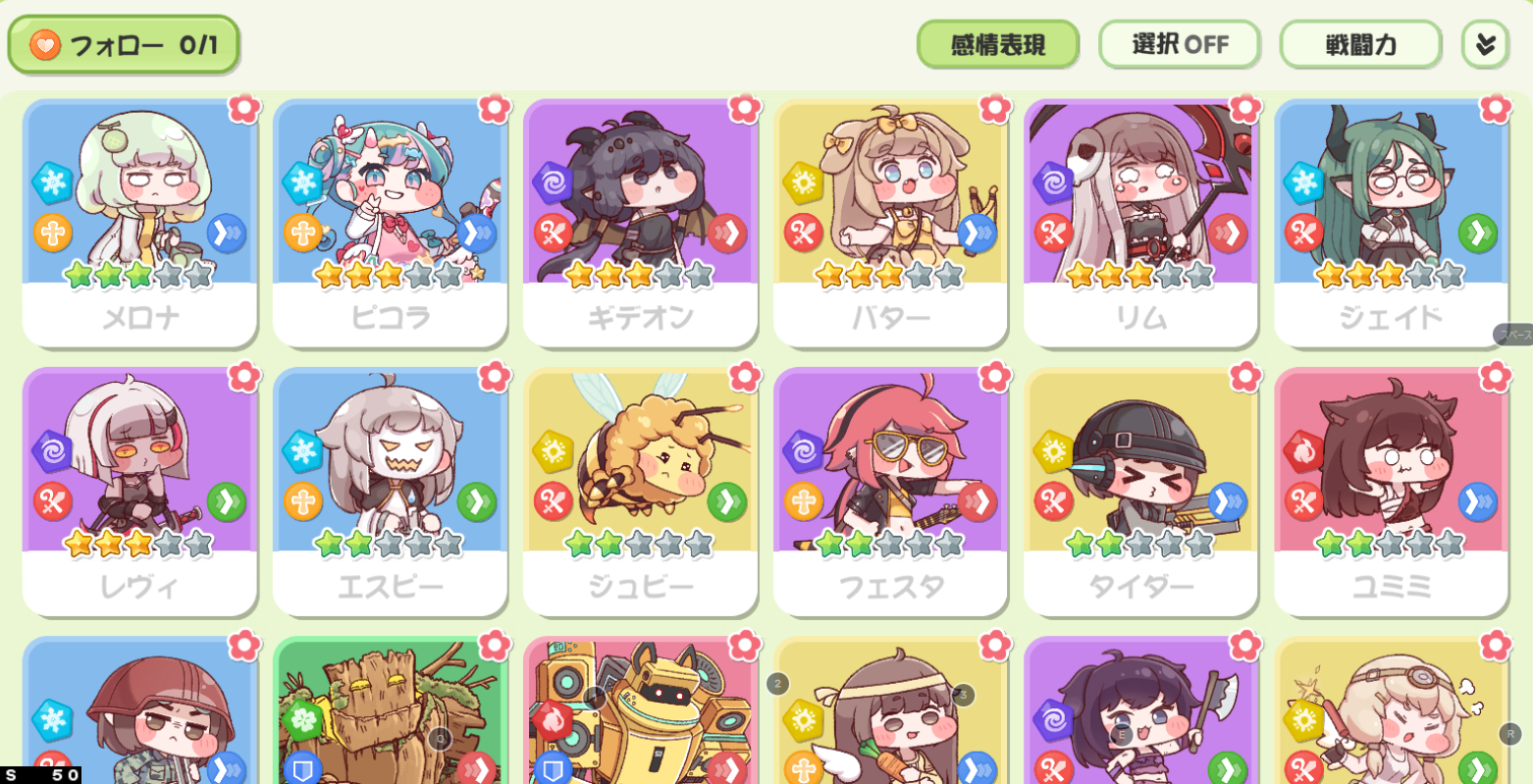1533x784 pixels.
Task: View the フェスタ character card
Action: 890,494
